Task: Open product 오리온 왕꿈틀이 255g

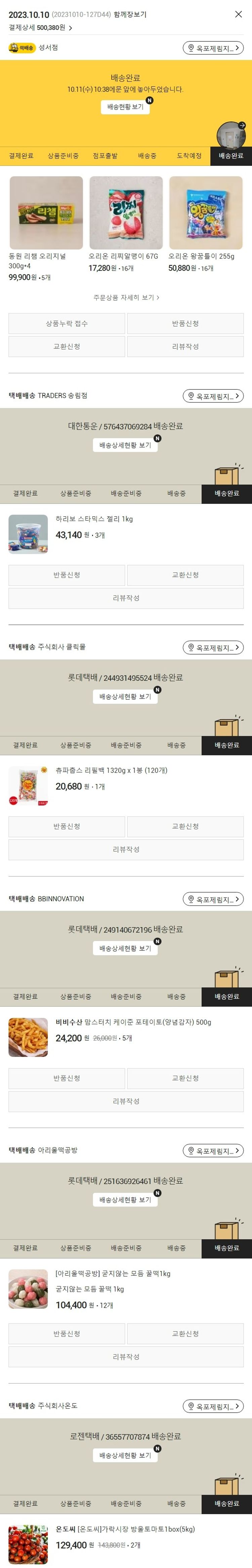Action: point(206,213)
